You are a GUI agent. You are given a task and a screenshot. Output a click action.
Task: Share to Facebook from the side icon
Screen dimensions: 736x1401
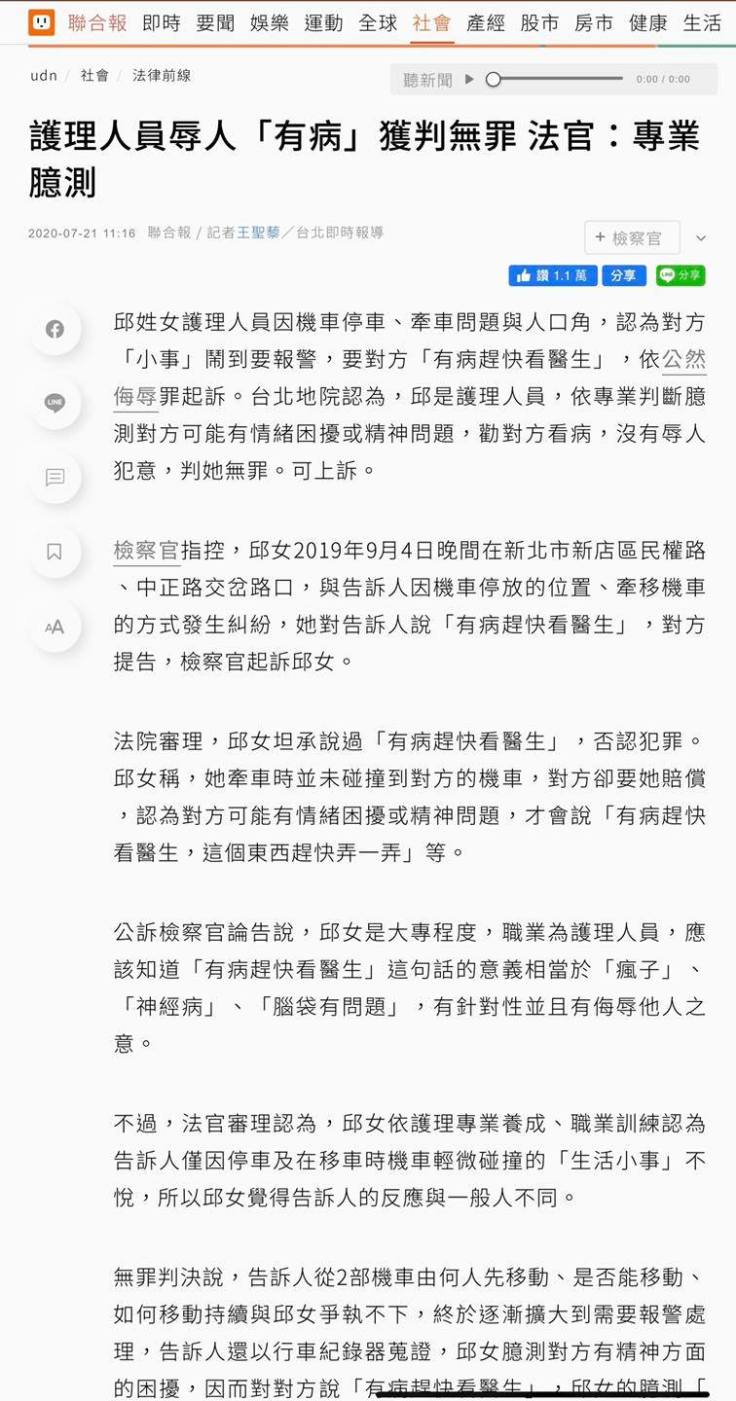[x=55, y=329]
